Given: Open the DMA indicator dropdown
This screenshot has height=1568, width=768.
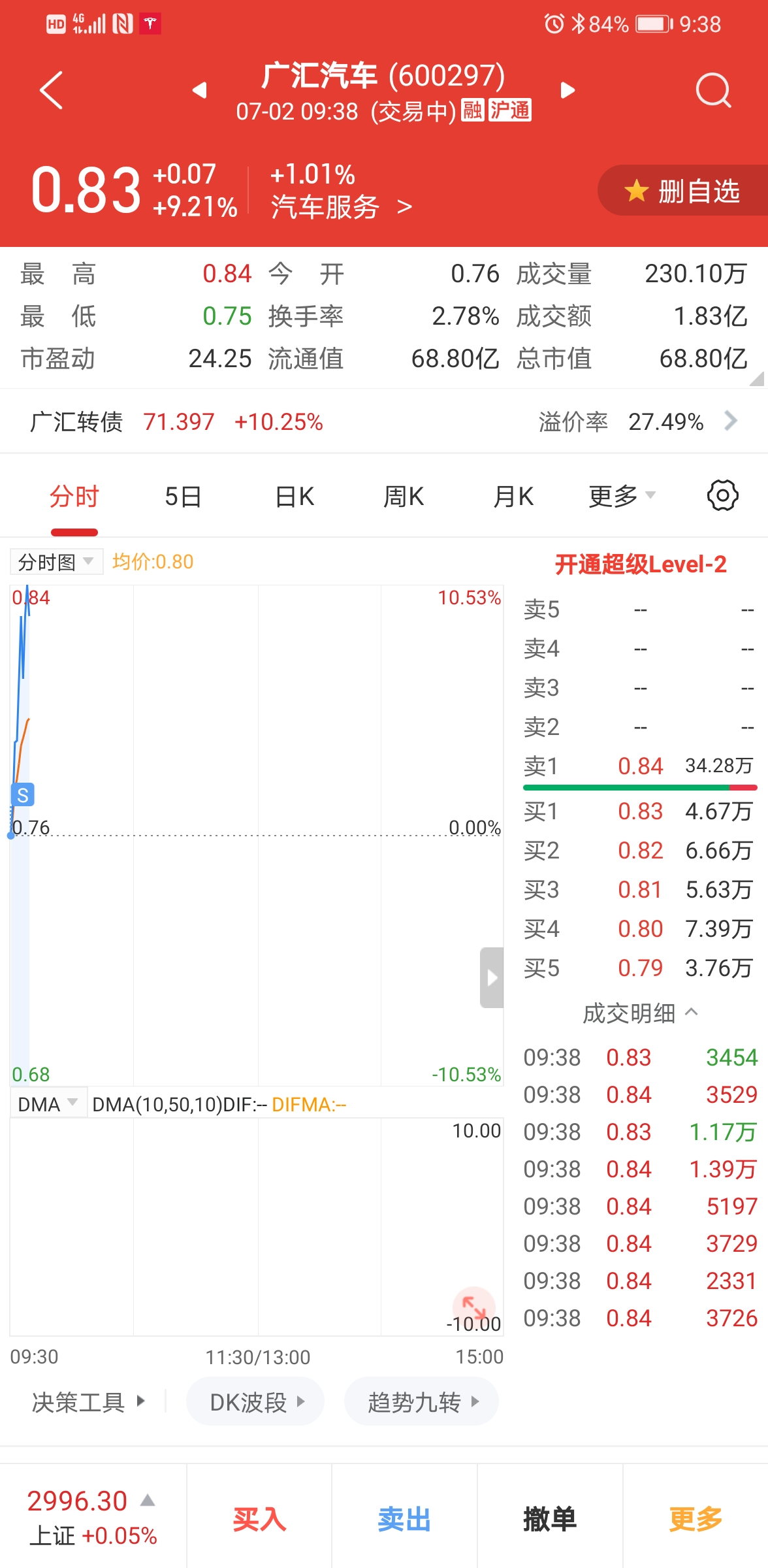Looking at the screenshot, I should (x=48, y=1104).
